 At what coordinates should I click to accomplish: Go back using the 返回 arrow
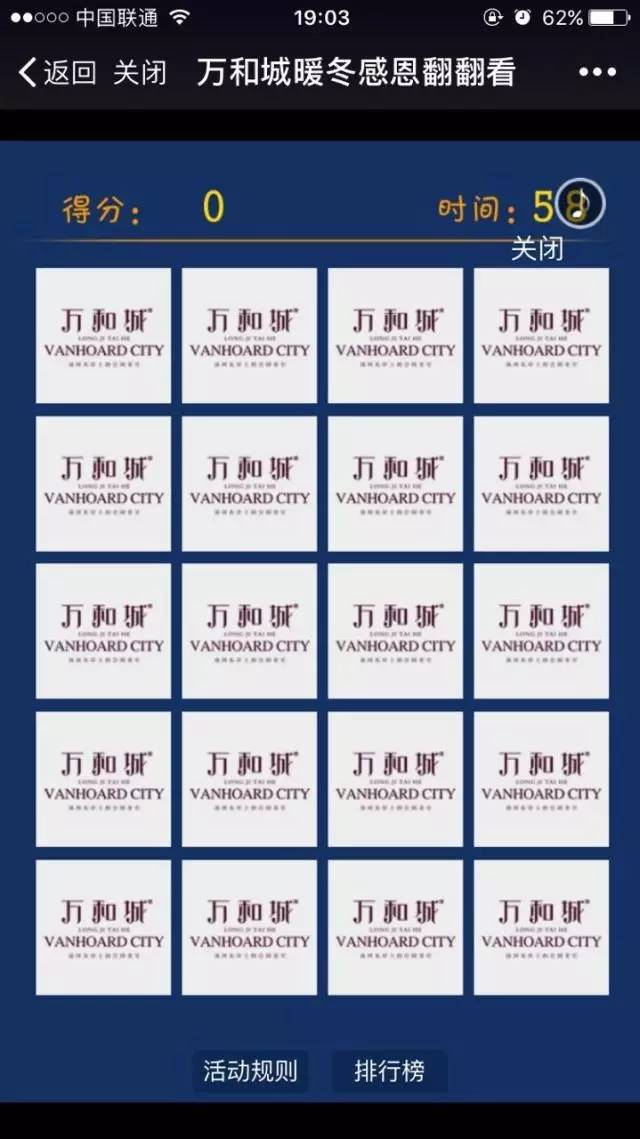pos(56,72)
